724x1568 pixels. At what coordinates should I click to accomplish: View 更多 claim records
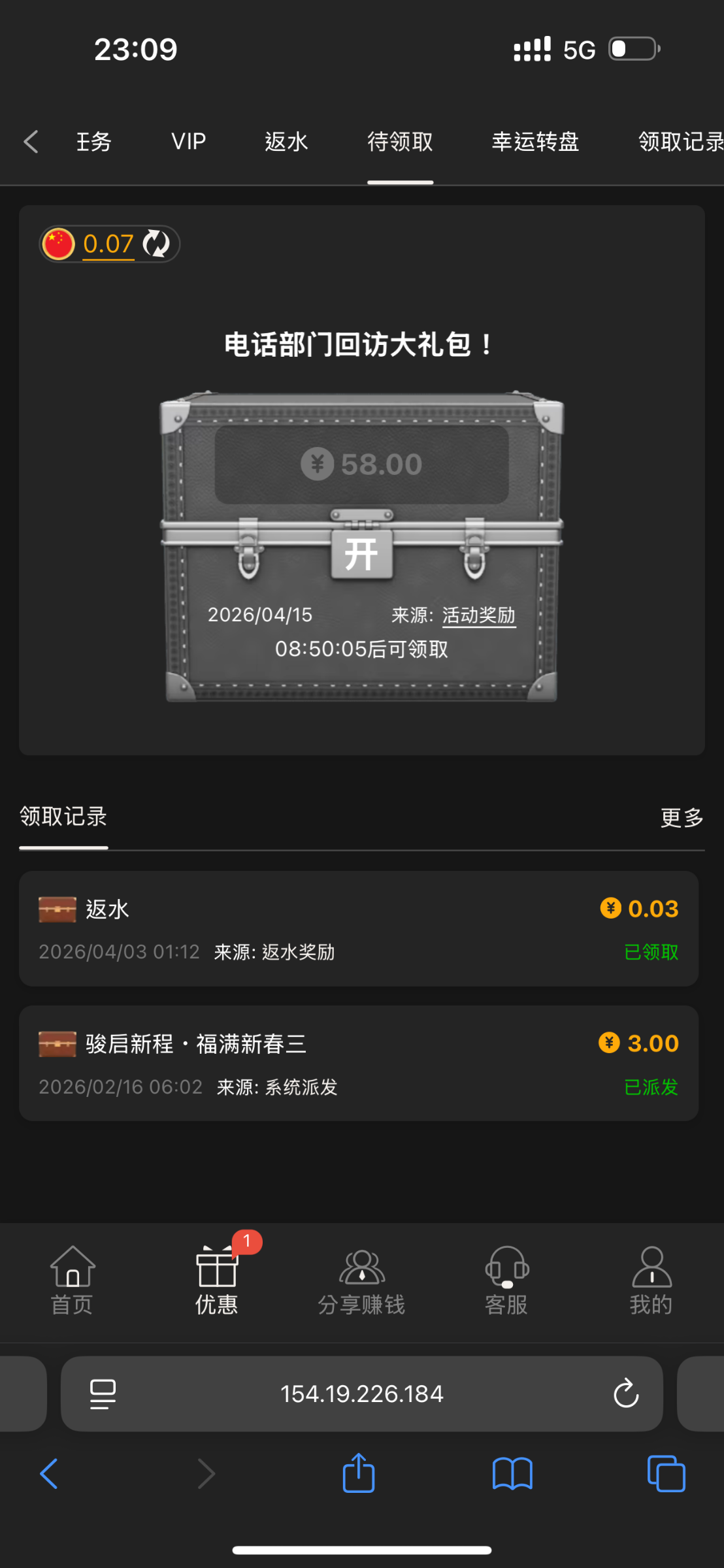(x=682, y=817)
